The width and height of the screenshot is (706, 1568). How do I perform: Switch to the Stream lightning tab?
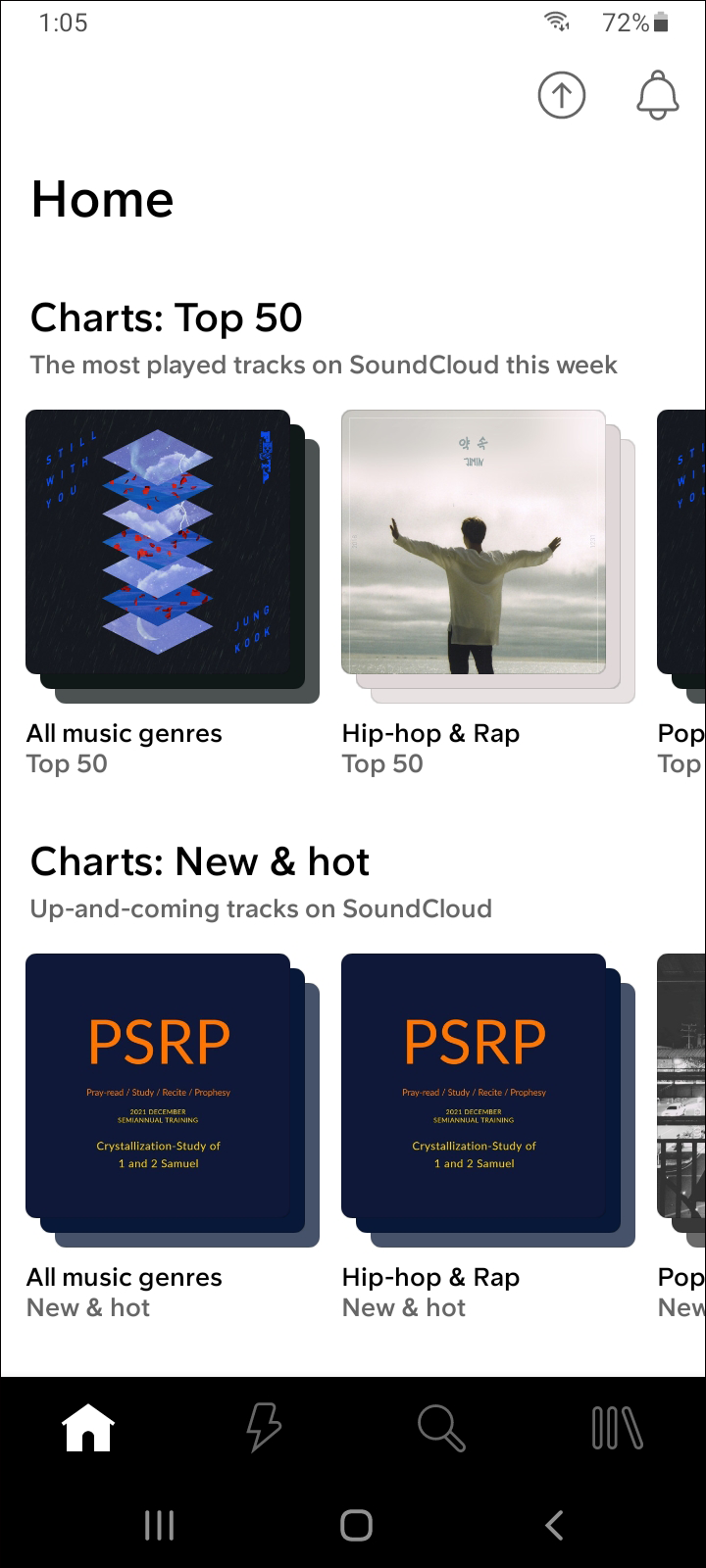[264, 1428]
